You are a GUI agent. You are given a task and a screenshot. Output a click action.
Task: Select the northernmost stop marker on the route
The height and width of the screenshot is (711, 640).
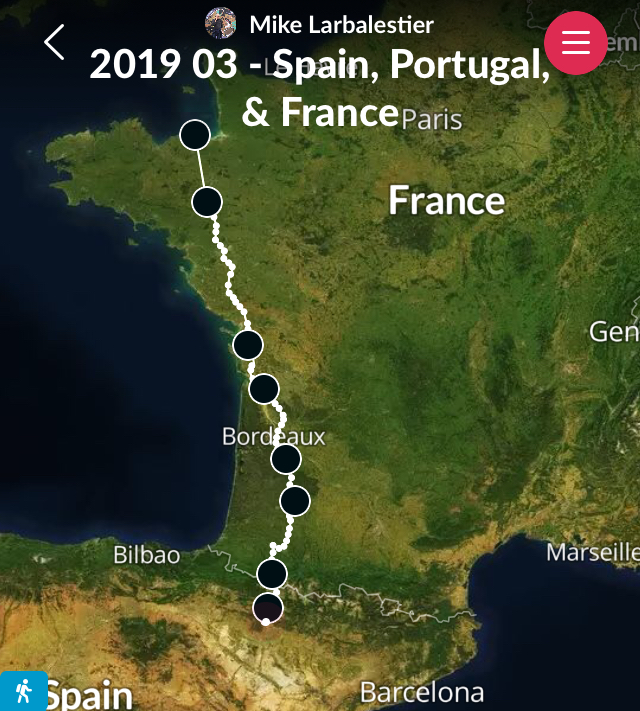[194, 135]
